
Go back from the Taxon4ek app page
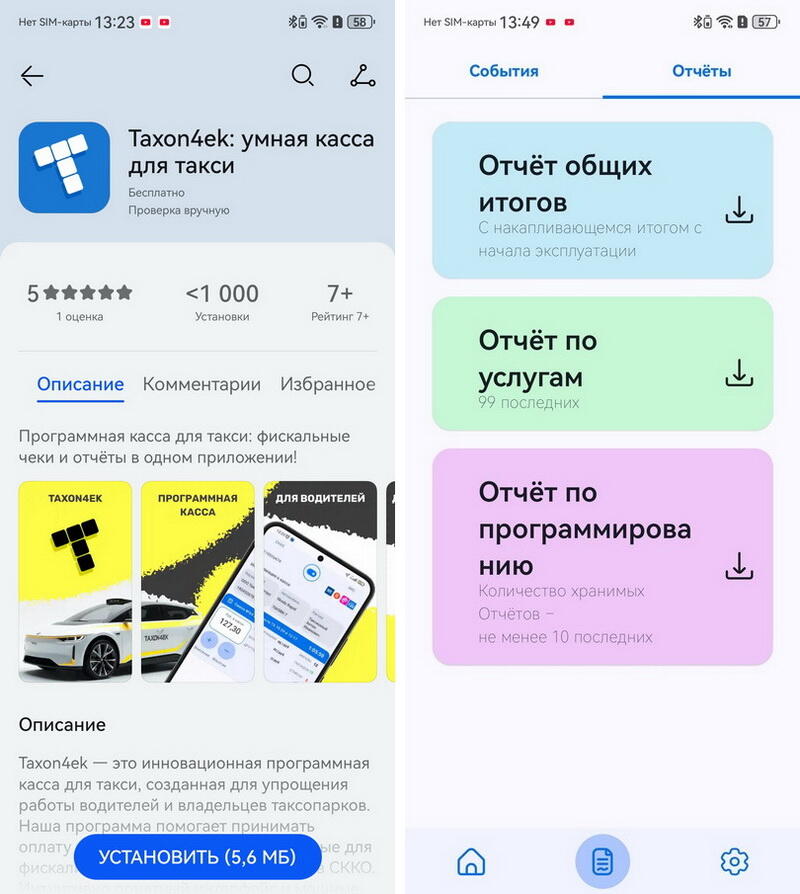[32, 76]
